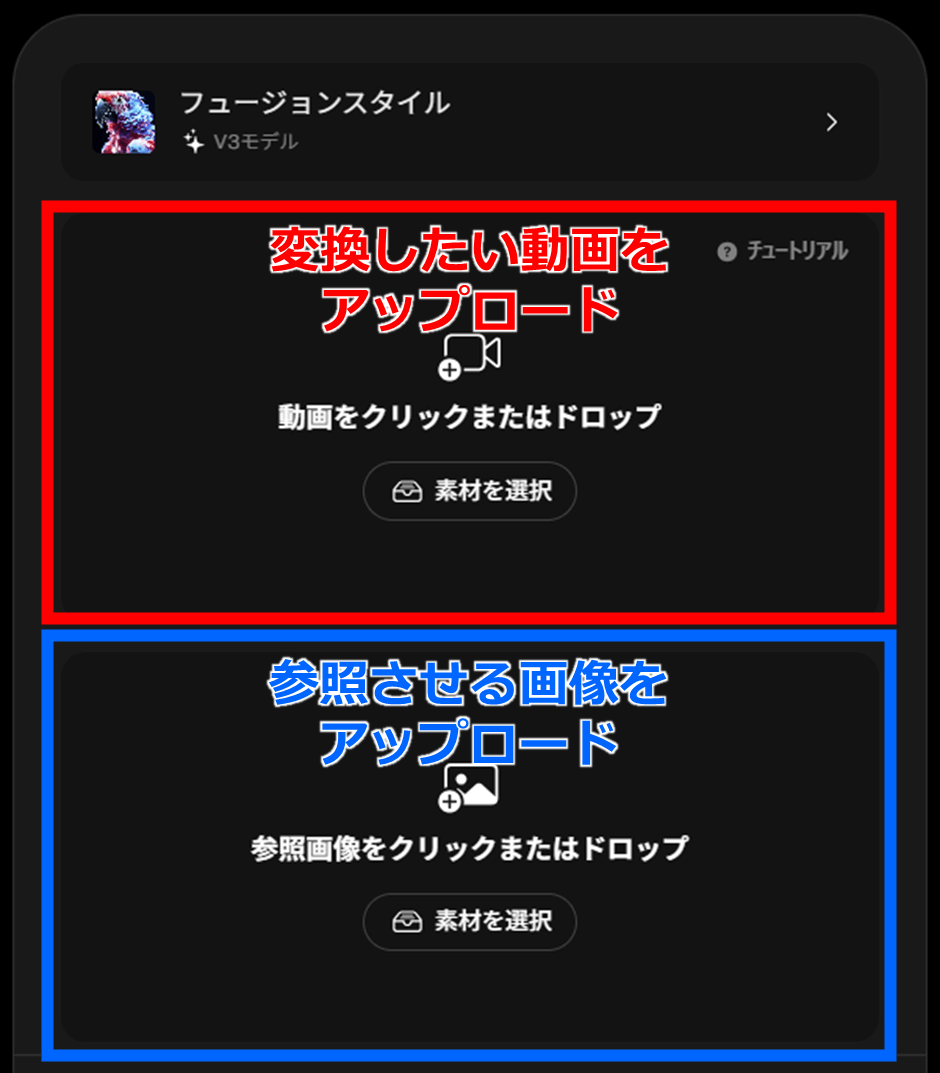Tap the reference image upload icon
This screenshot has height=1073, width=940.
click(469, 788)
